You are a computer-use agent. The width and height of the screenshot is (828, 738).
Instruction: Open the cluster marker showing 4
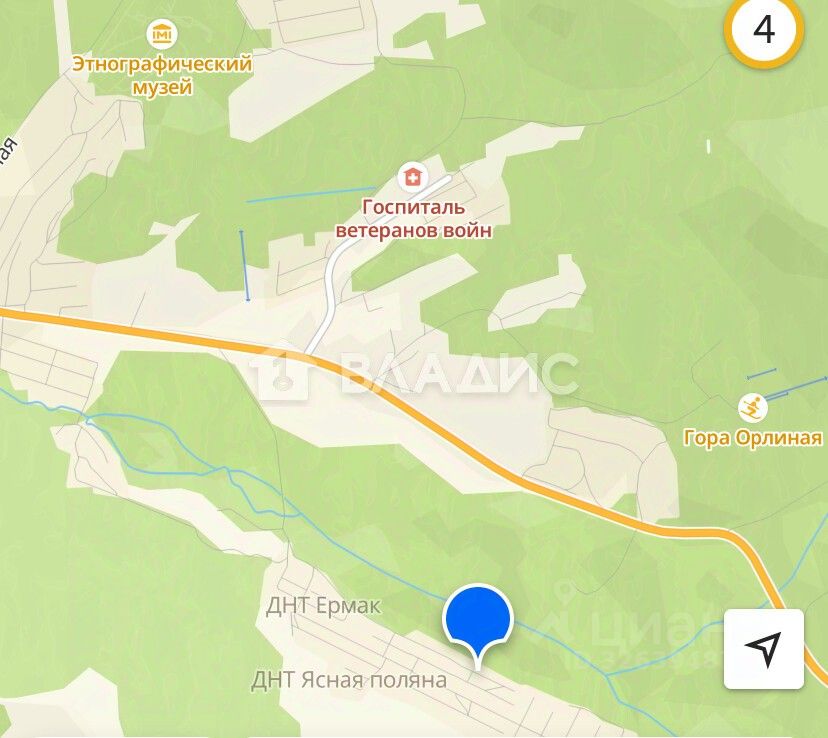pyautogui.click(x=763, y=30)
